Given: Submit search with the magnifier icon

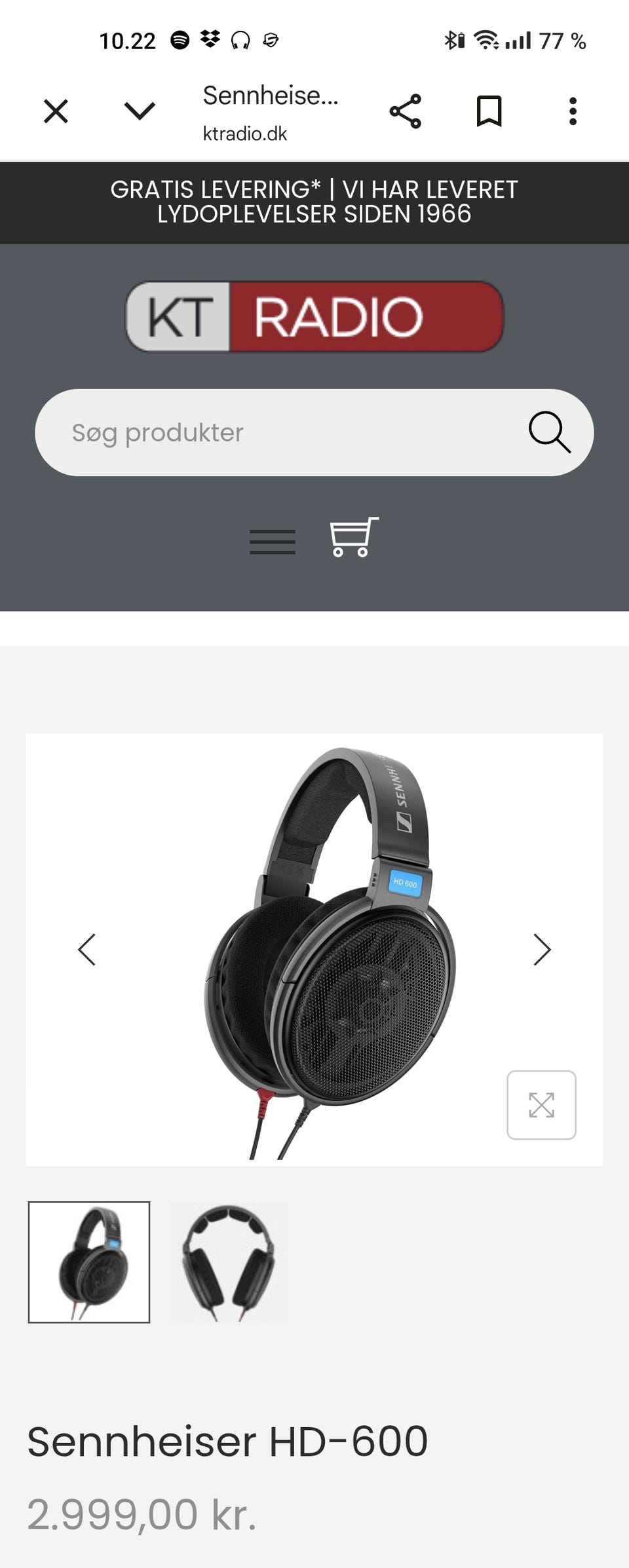Looking at the screenshot, I should click(x=549, y=432).
